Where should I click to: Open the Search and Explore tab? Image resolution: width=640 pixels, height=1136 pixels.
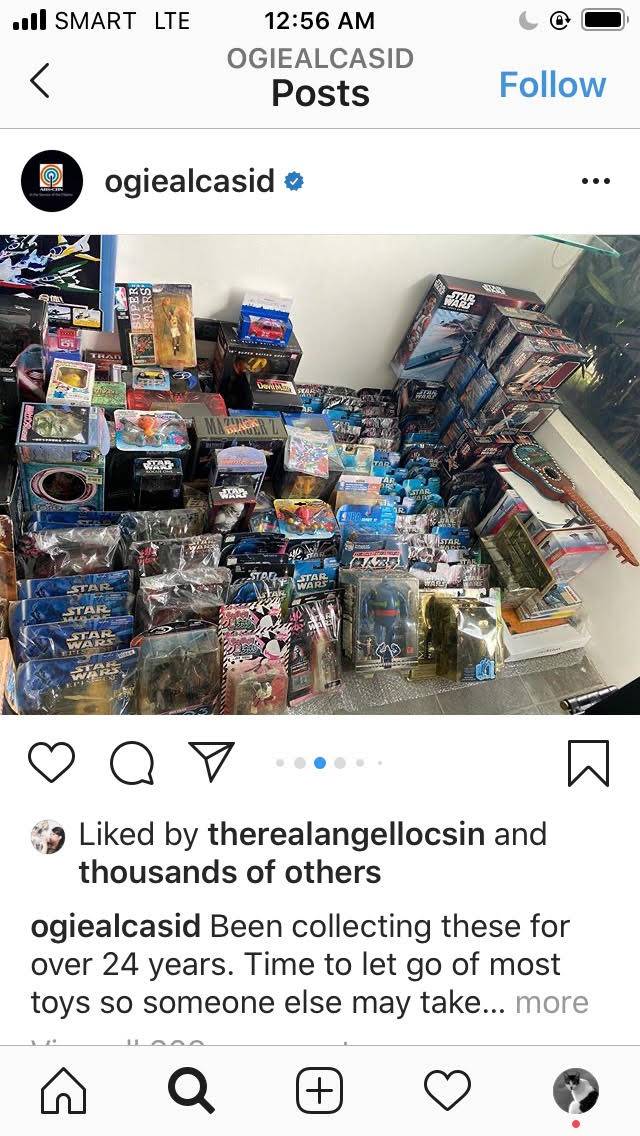click(x=191, y=1090)
